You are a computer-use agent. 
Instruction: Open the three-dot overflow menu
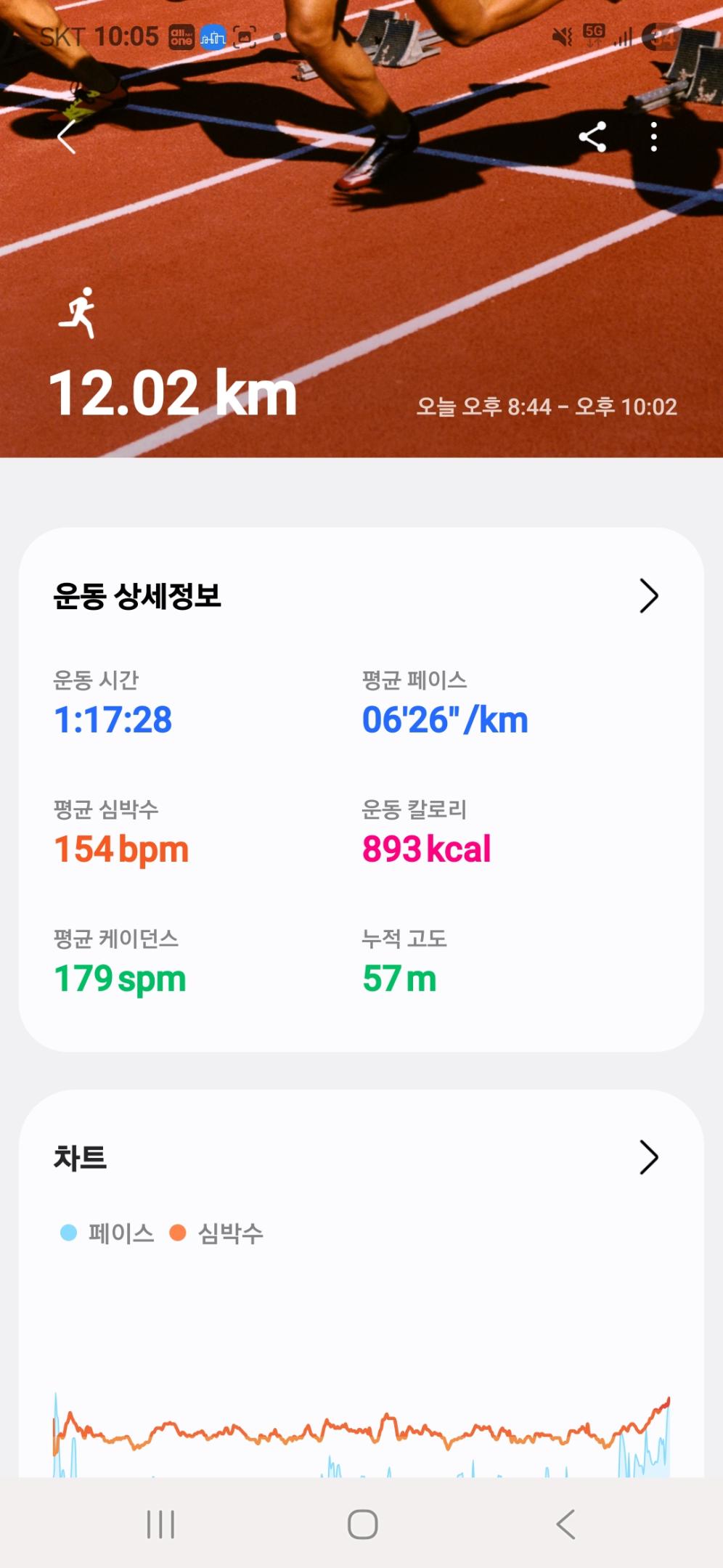tap(654, 136)
